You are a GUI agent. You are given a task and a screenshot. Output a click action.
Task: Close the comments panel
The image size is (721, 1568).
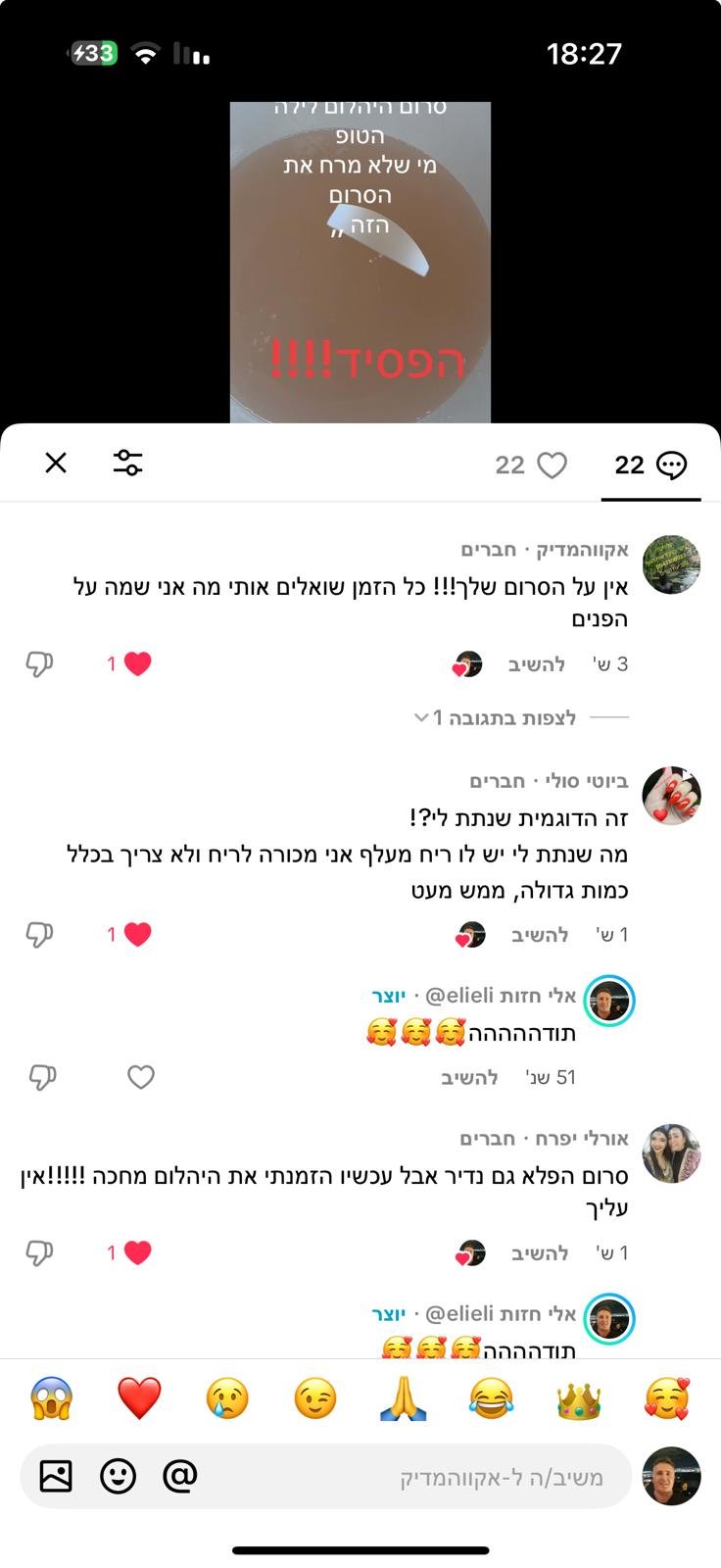pyautogui.click(x=56, y=463)
